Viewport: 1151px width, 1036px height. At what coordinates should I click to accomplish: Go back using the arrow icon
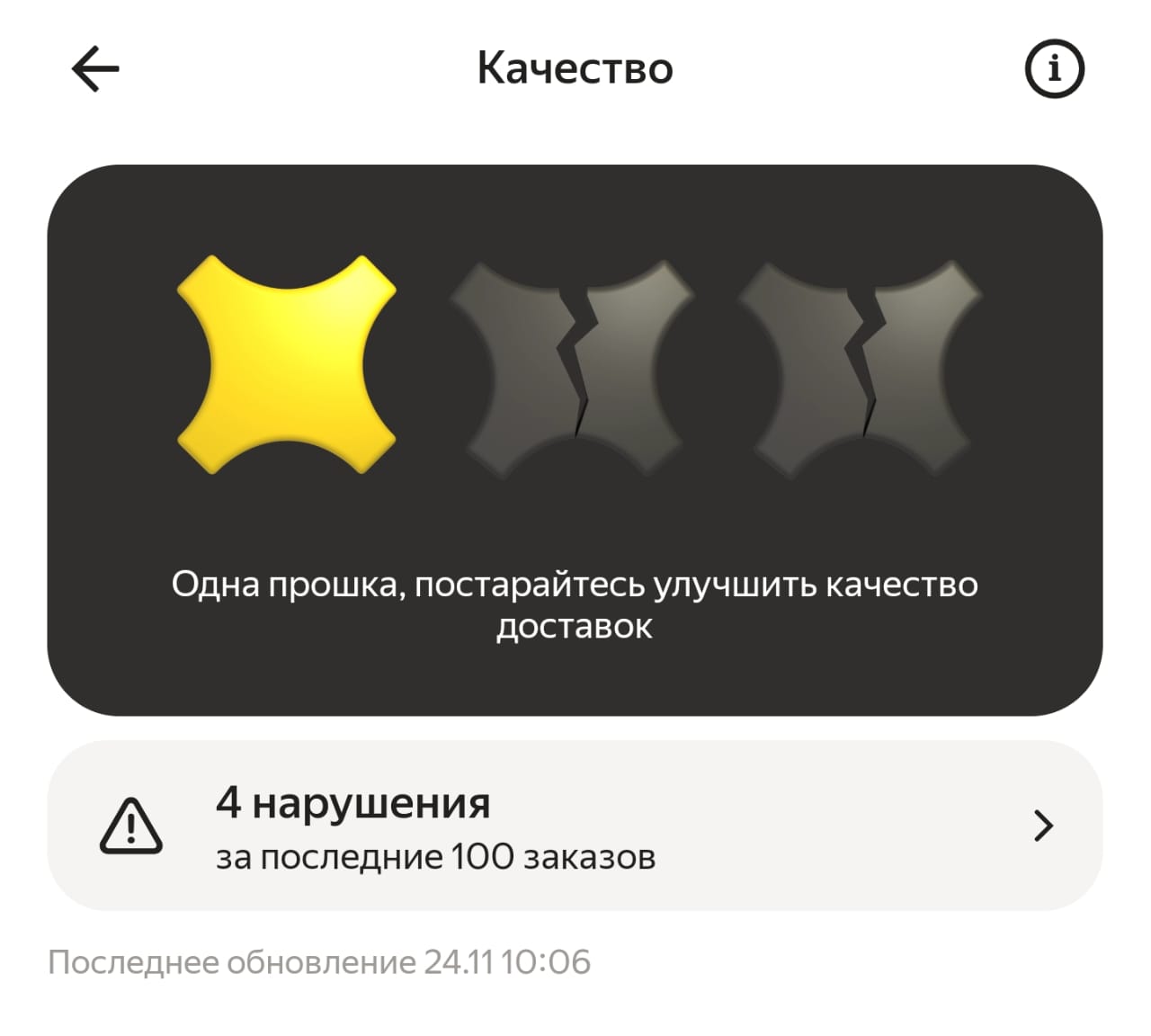click(x=95, y=69)
